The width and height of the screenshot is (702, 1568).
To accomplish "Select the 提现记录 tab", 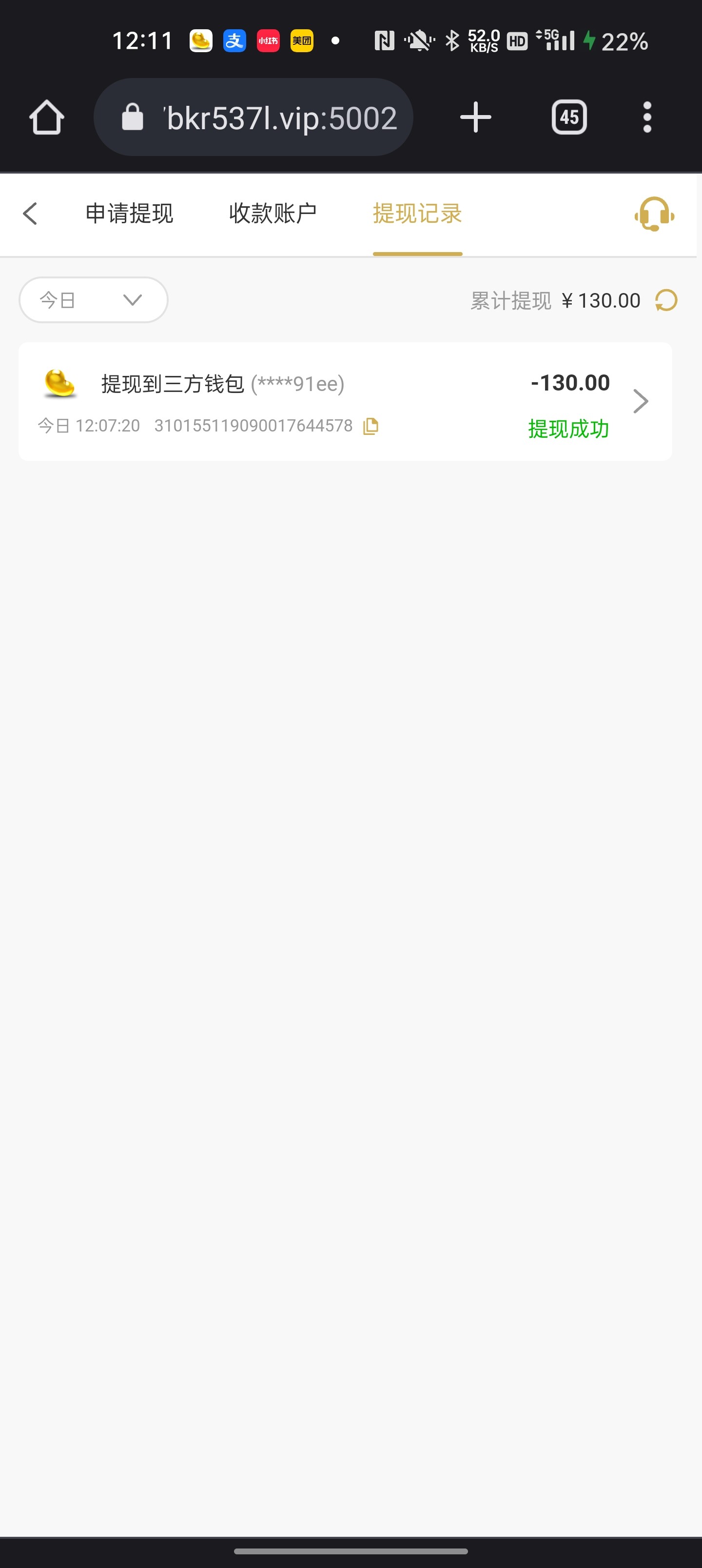I will pos(417,214).
